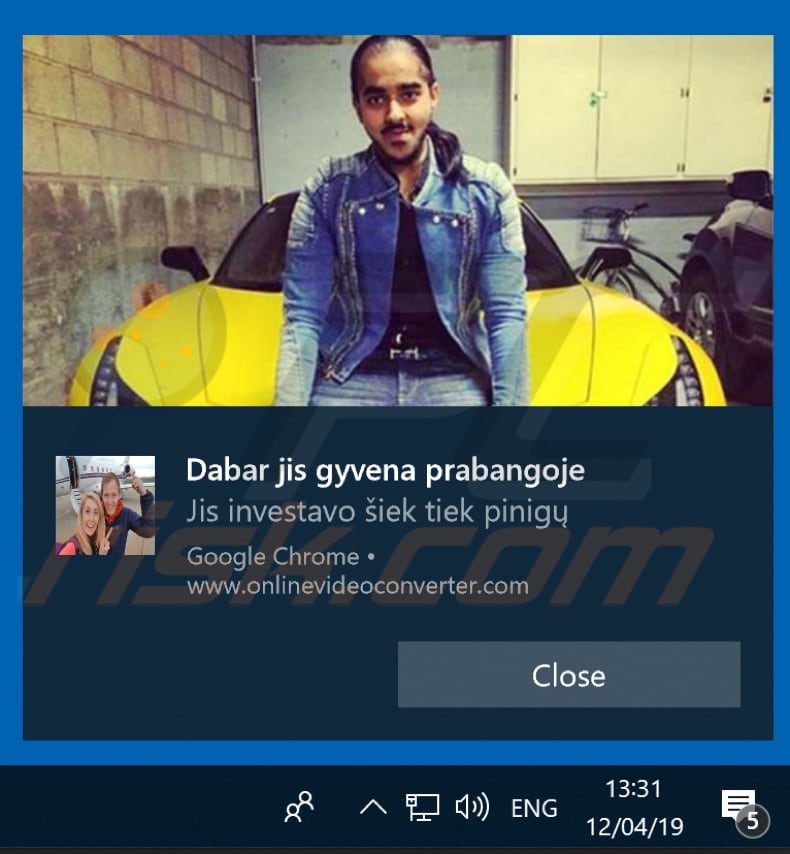Open the network status icon
The width and height of the screenshot is (790, 854).
[x=422, y=808]
